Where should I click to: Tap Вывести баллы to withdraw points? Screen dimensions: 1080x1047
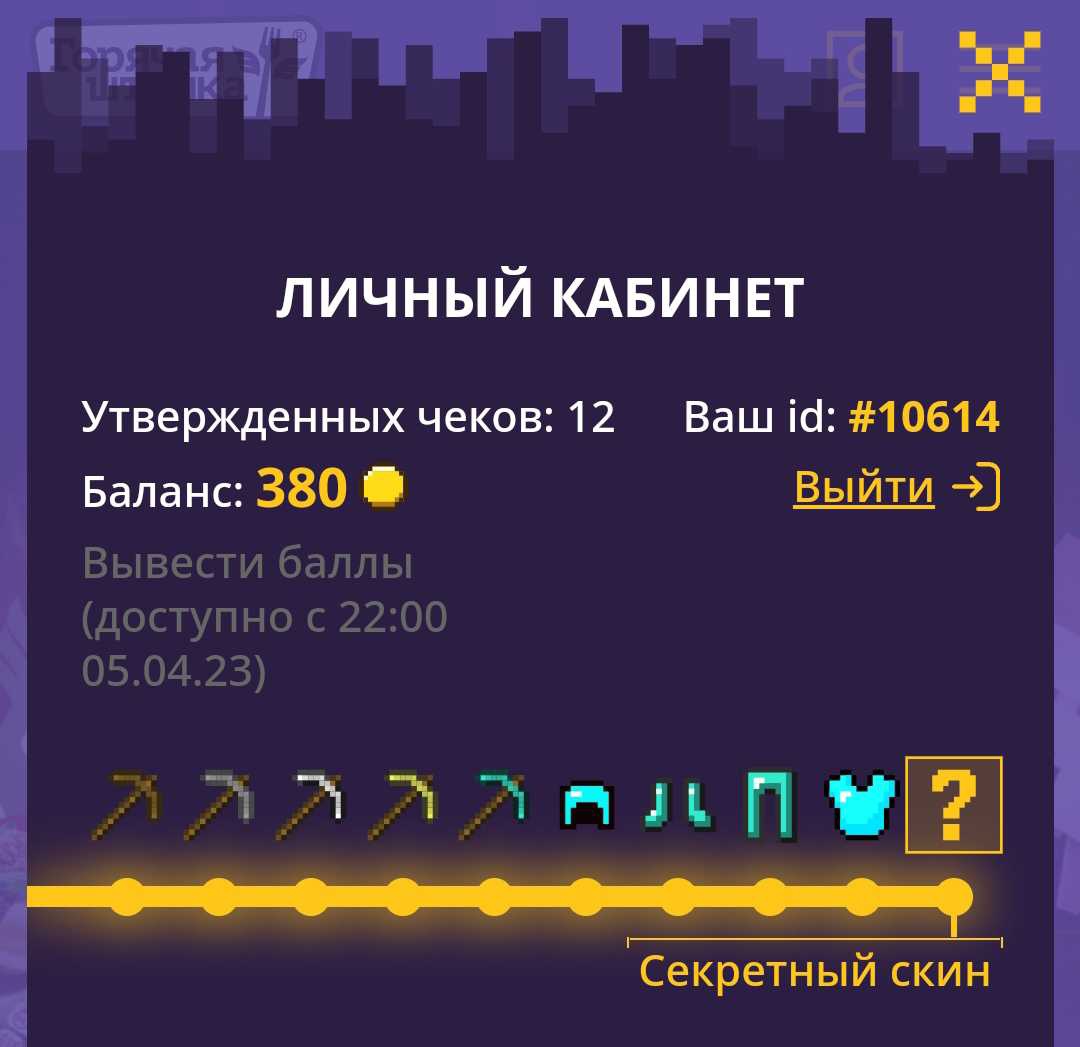point(247,564)
